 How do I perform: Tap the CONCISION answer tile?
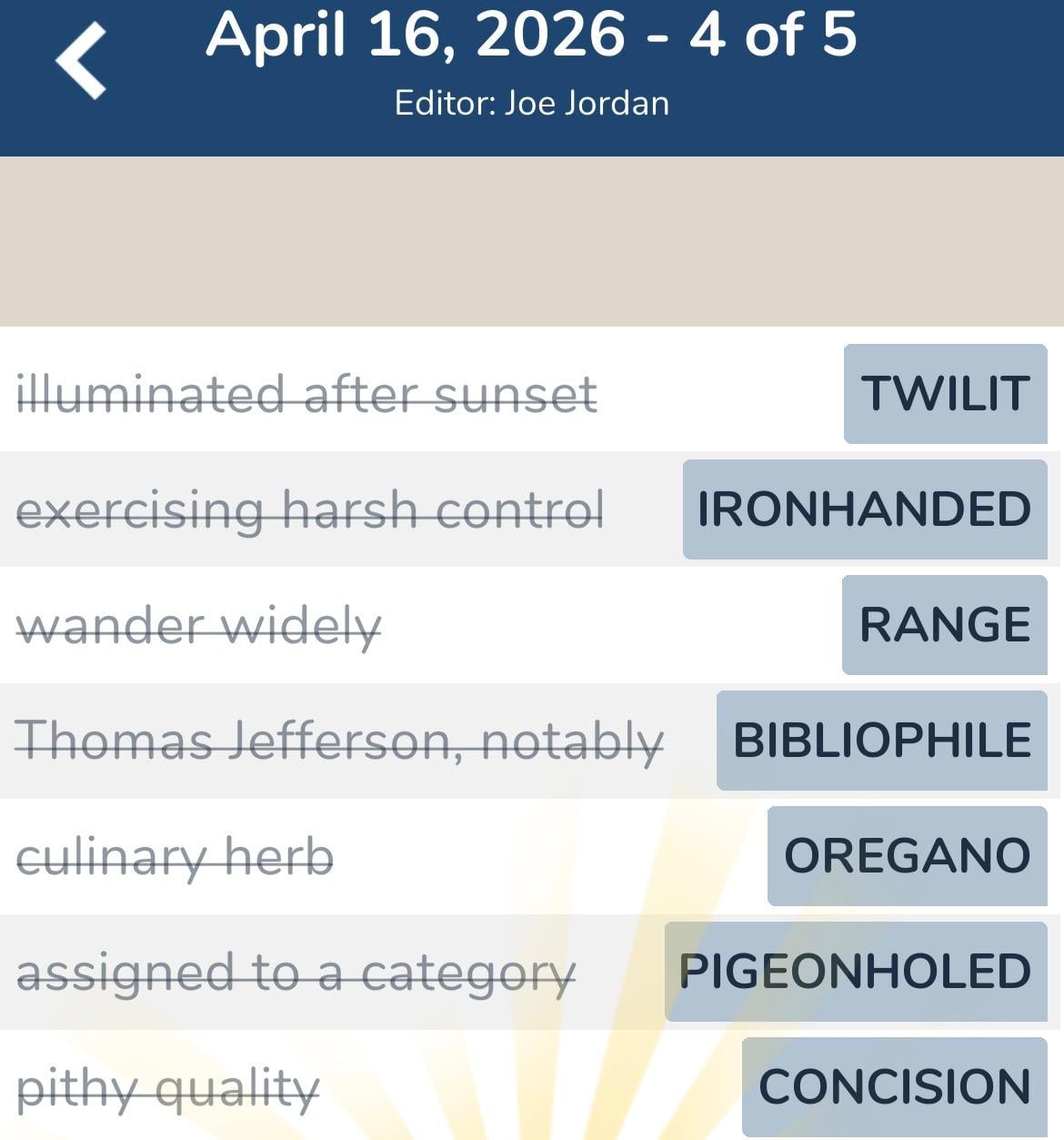tap(894, 1085)
